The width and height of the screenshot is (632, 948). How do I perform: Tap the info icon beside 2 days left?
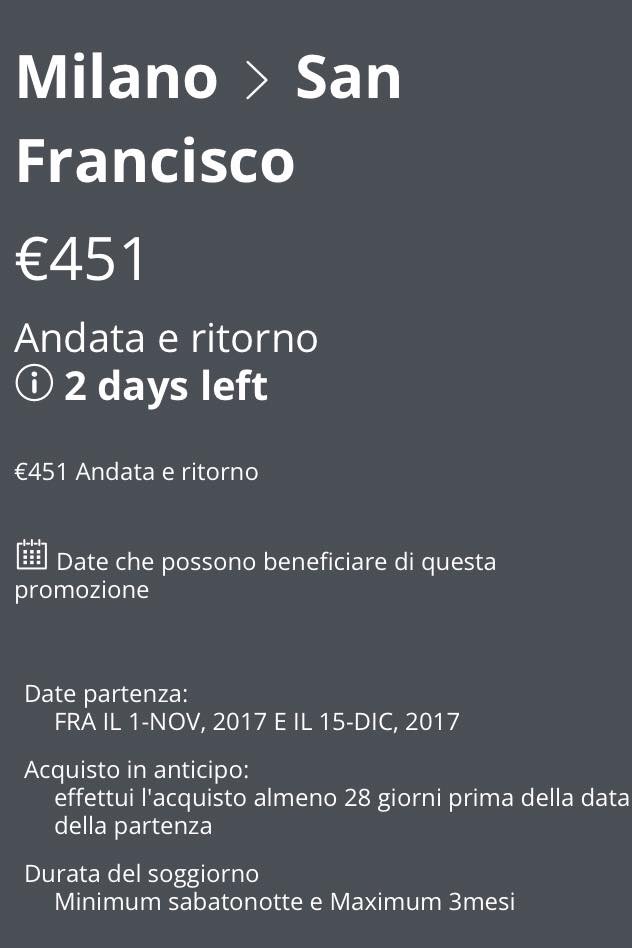(33, 385)
